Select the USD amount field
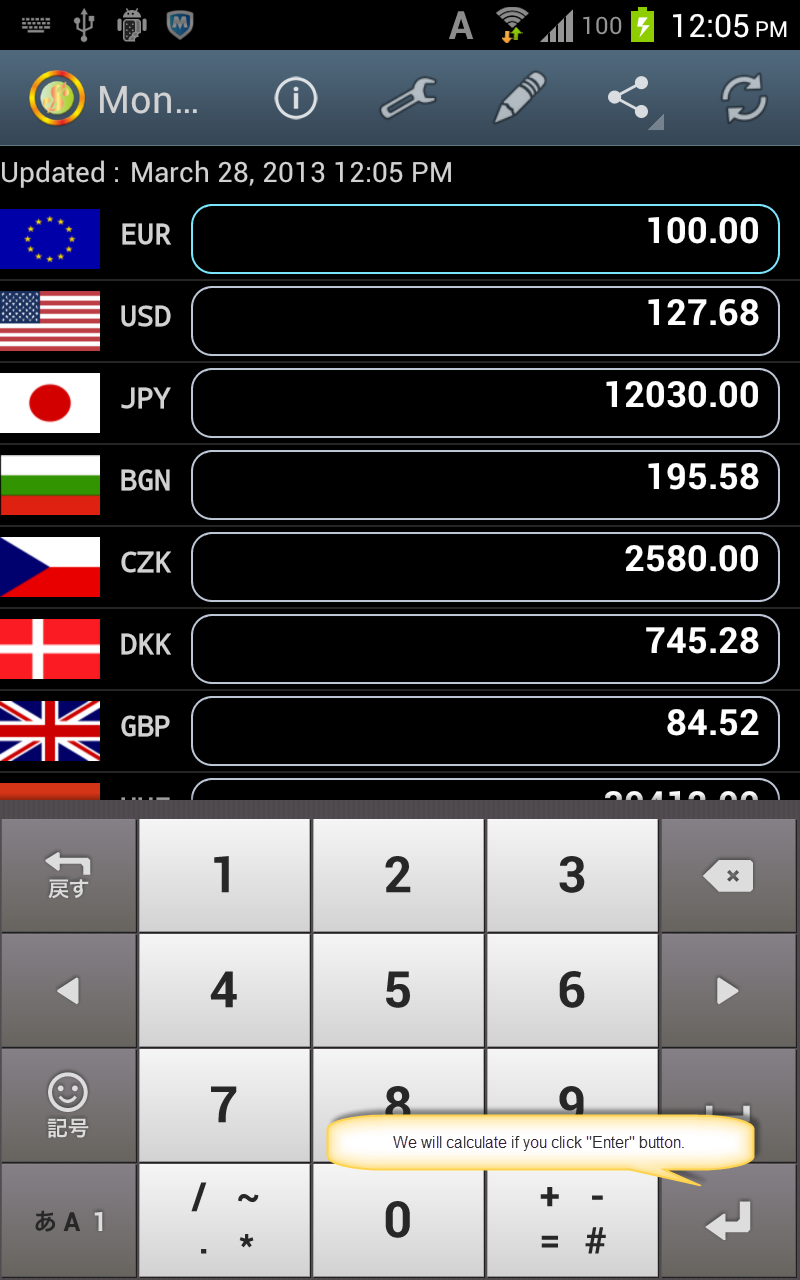This screenshot has width=800, height=1280. (485, 321)
